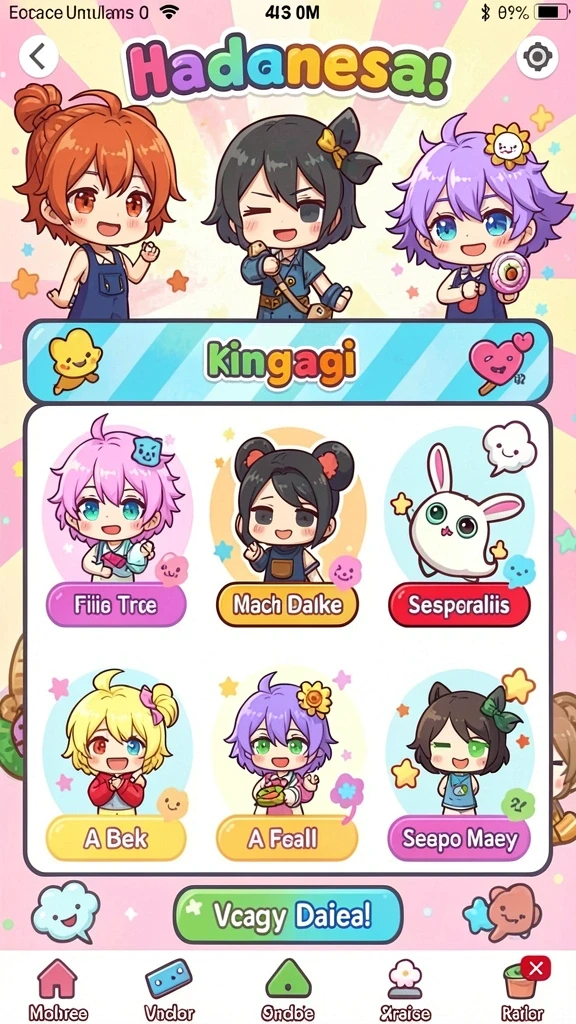The height and width of the screenshot is (1024, 576).
Task: Go back with the top-left arrow
Action: (x=39, y=57)
